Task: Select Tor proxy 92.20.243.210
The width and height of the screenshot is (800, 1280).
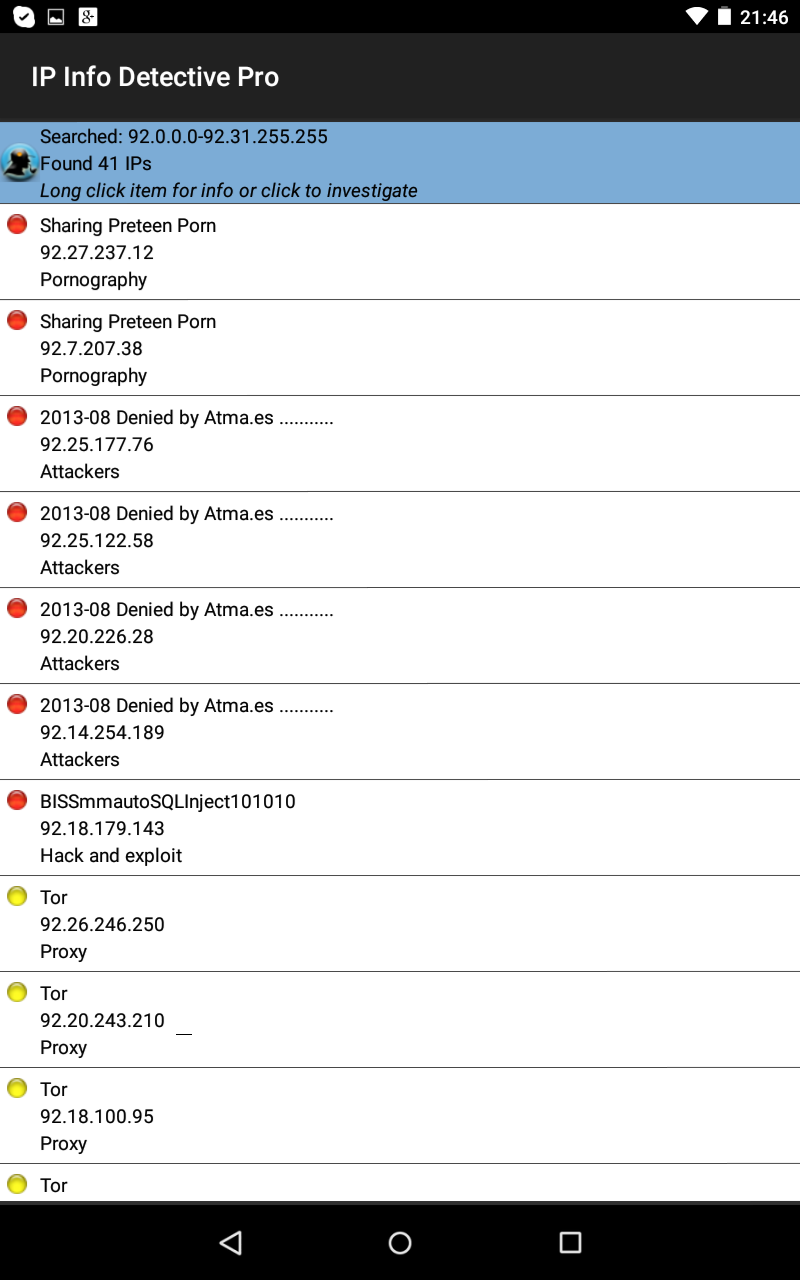Action: [400, 1020]
